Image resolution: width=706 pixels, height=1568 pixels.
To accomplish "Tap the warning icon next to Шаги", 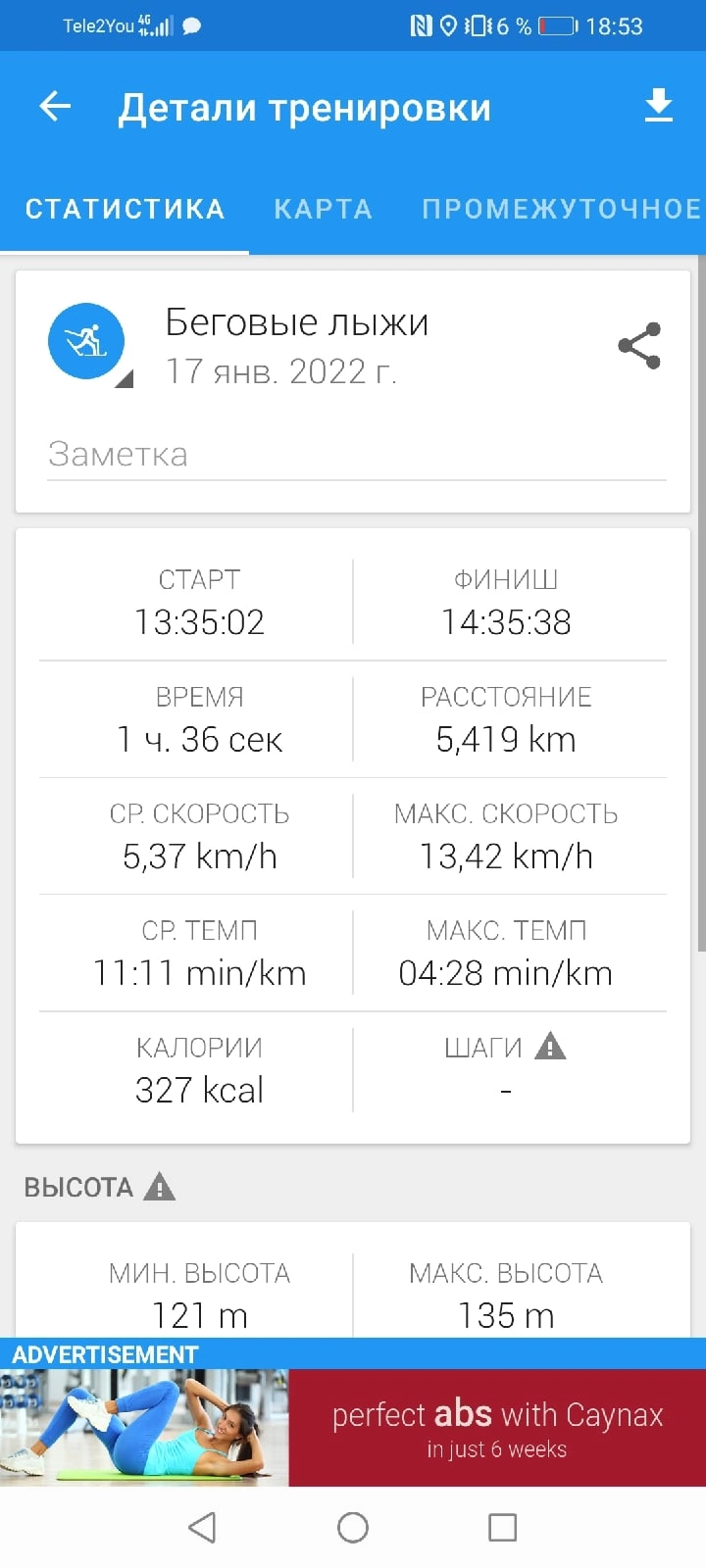I will [551, 1047].
